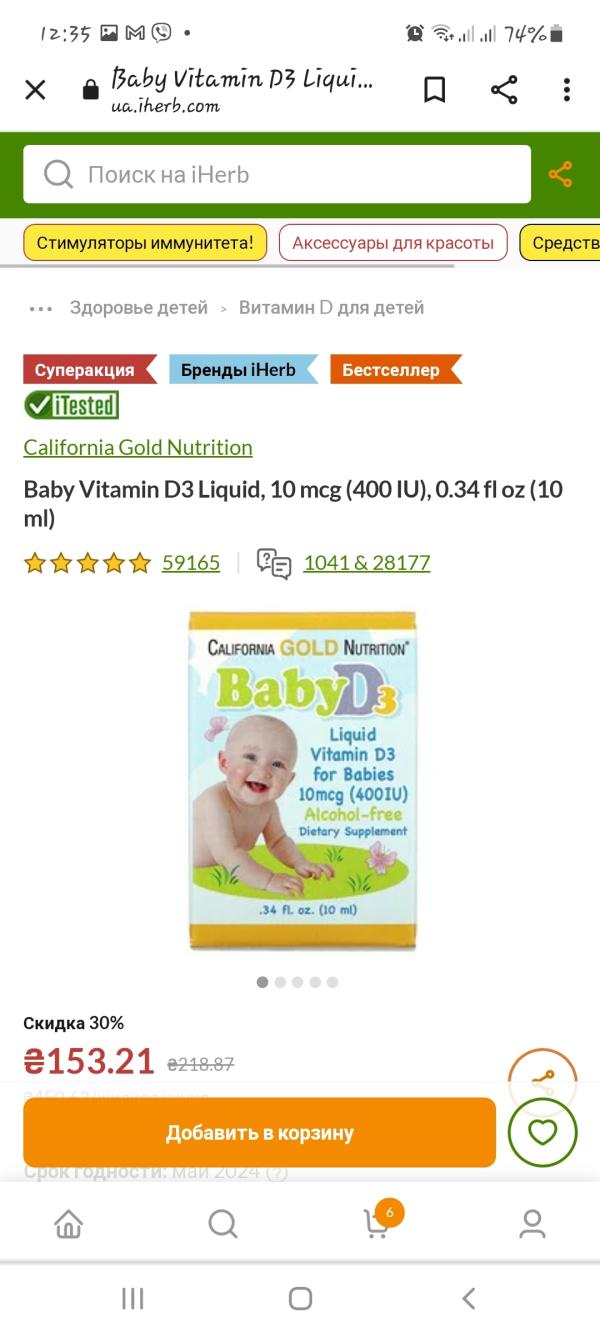Open the account profile tab
Viewport: 600px width, 1332px height.
[x=532, y=1223]
